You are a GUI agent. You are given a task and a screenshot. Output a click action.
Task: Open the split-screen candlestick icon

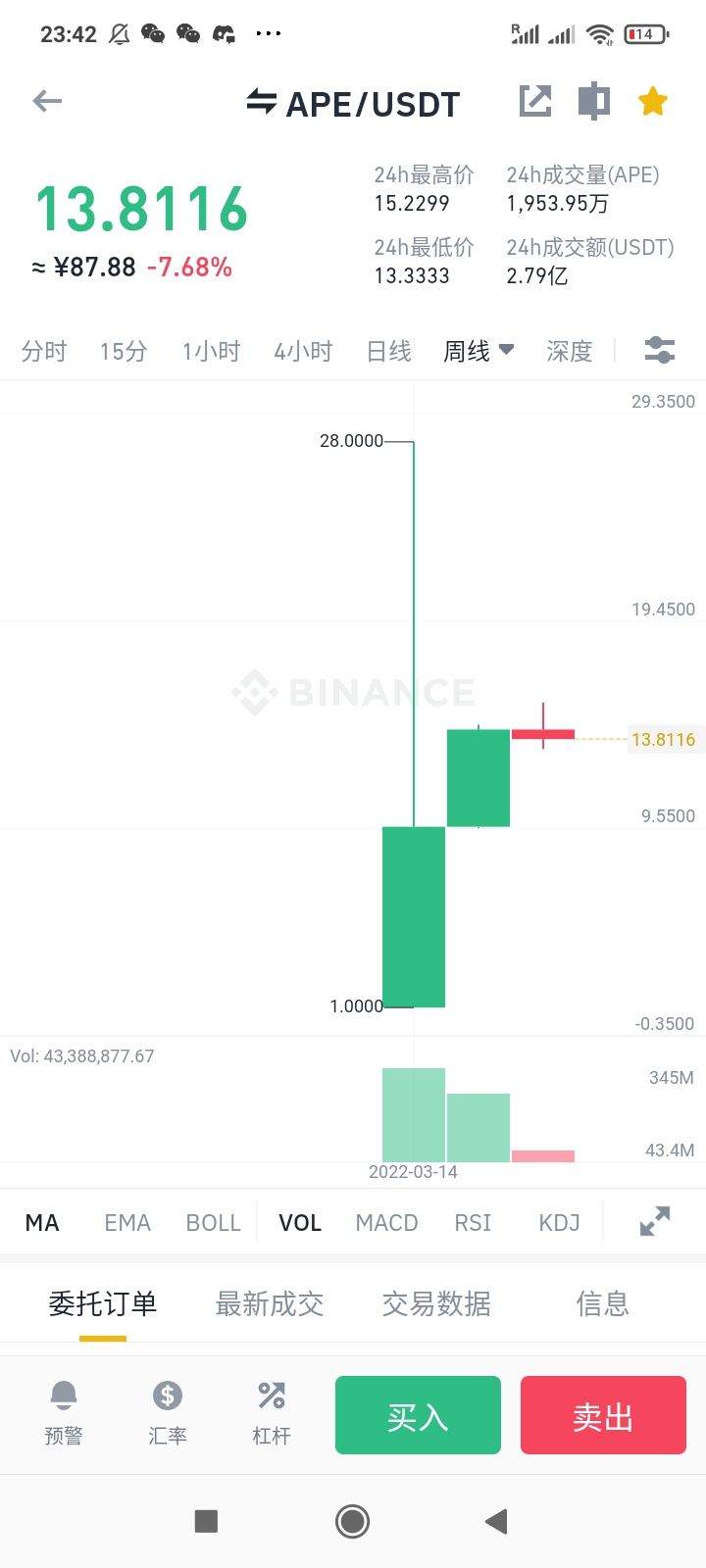593,101
